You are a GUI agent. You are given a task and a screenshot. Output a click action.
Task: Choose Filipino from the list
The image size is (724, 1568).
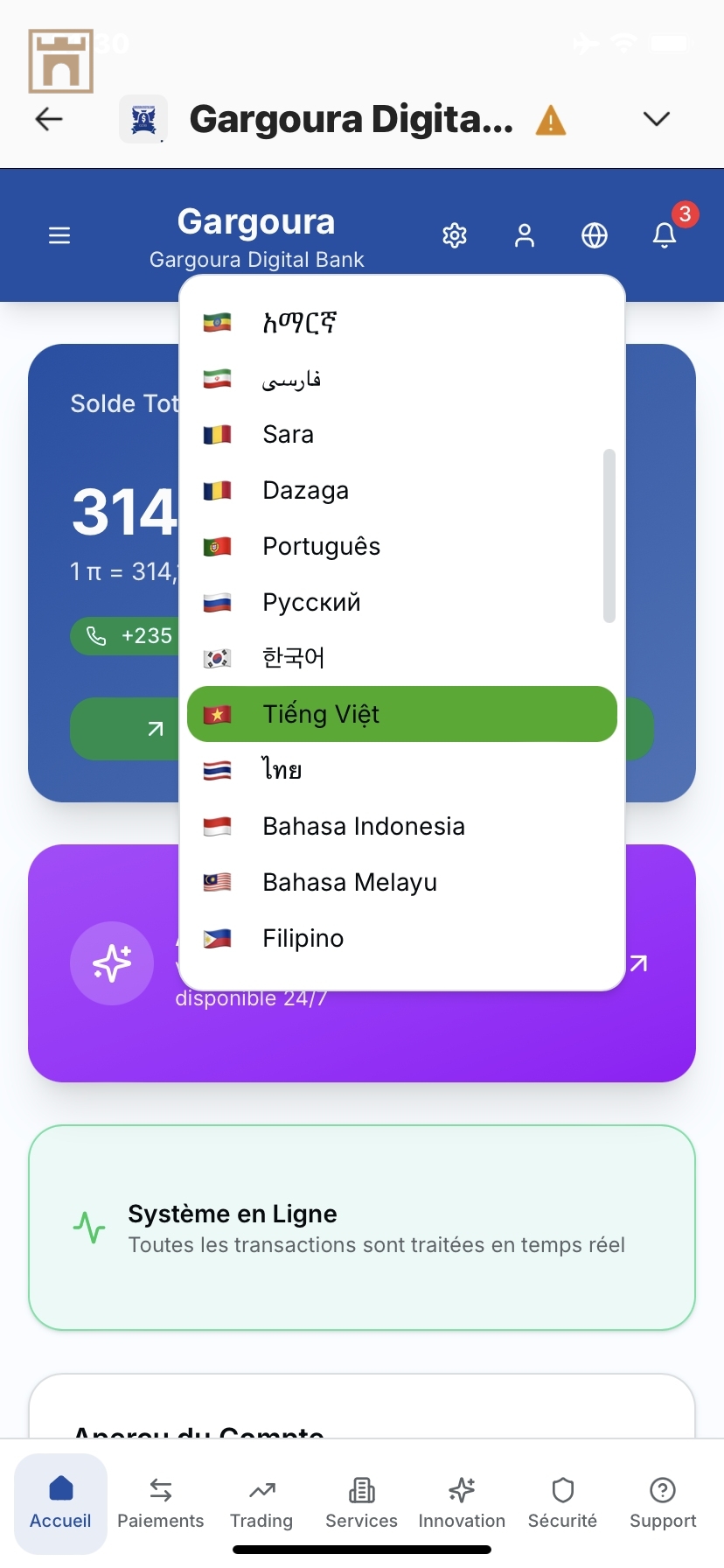point(402,938)
